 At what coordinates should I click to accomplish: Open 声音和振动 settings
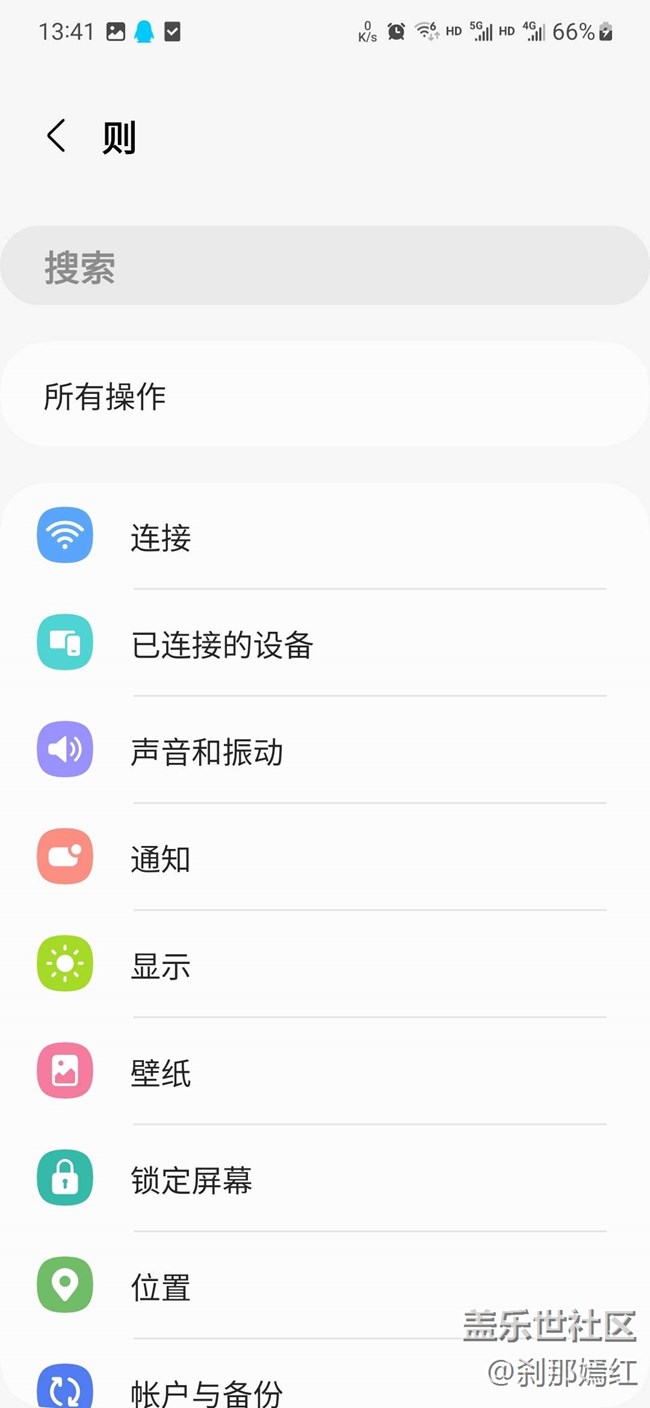click(320, 752)
